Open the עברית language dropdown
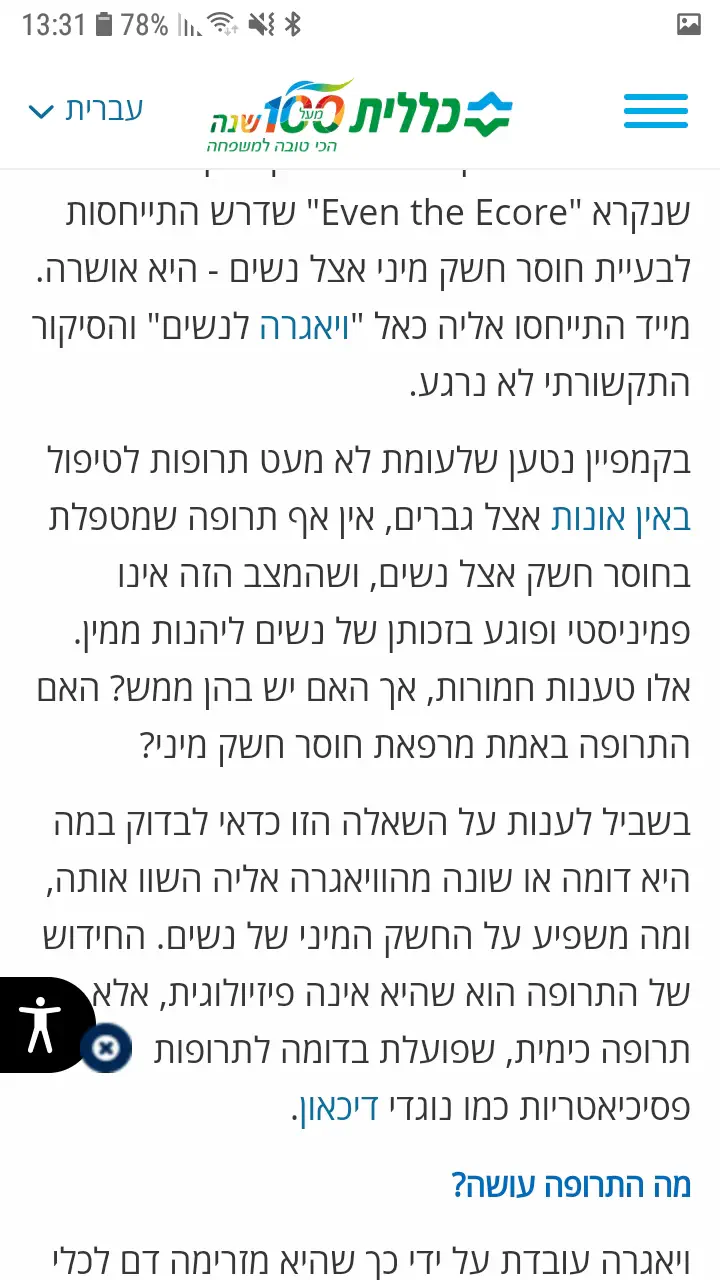 [87, 110]
